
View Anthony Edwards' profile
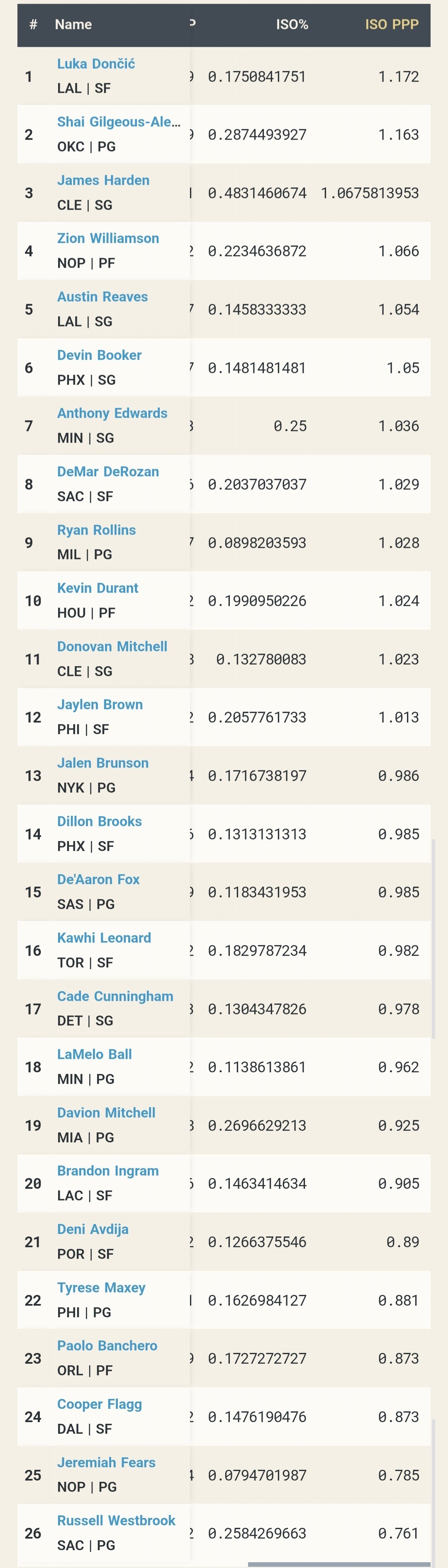[x=112, y=413]
